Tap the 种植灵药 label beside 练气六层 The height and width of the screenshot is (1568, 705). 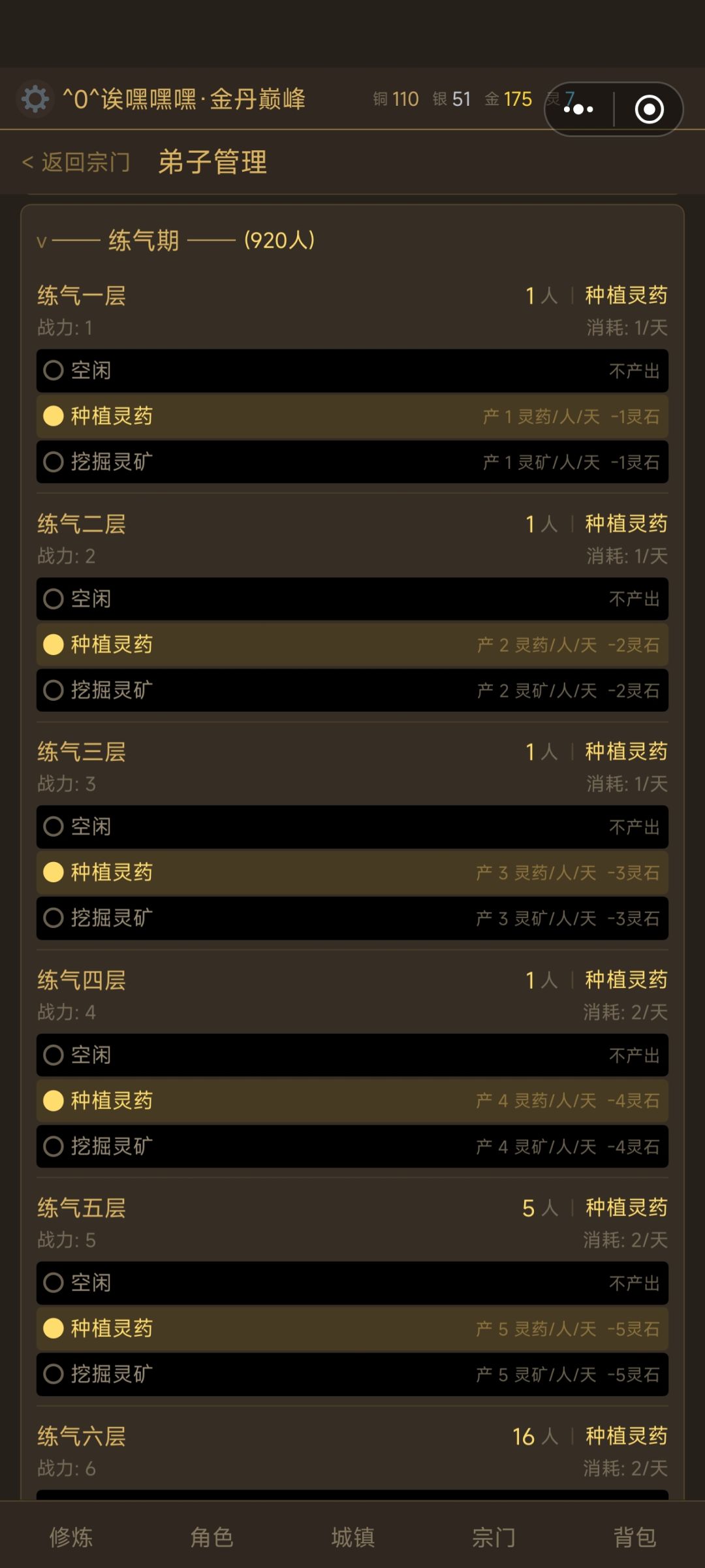[625, 1437]
